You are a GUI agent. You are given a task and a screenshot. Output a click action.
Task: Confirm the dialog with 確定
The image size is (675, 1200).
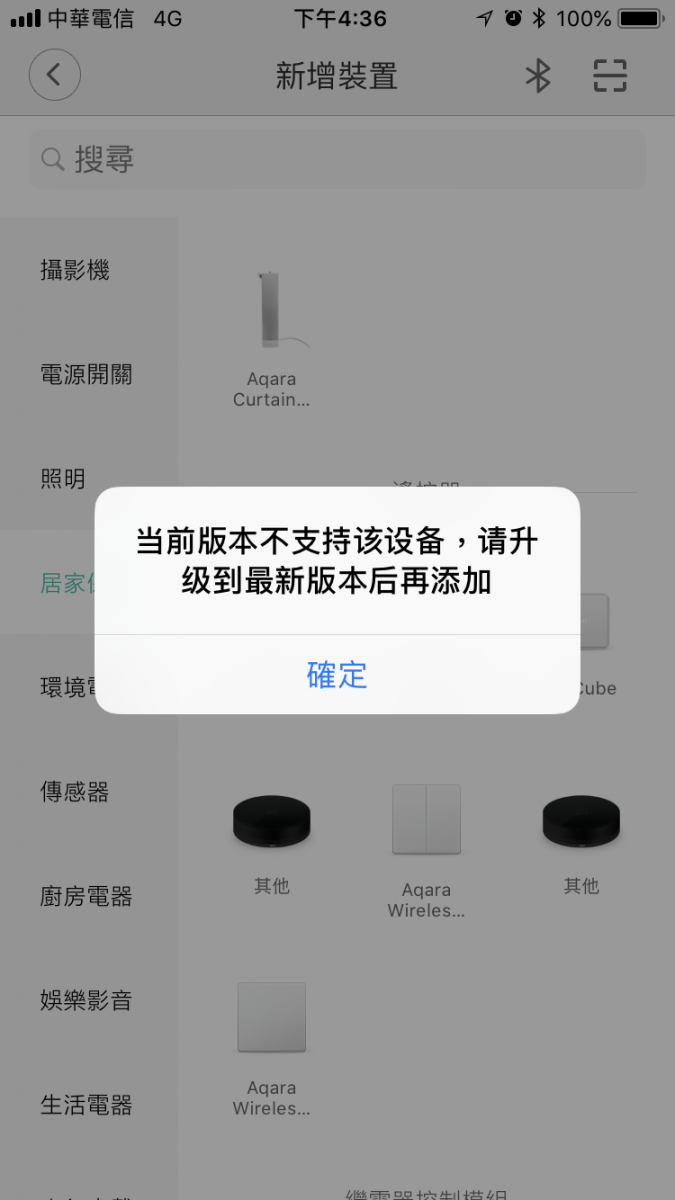tap(337, 675)
